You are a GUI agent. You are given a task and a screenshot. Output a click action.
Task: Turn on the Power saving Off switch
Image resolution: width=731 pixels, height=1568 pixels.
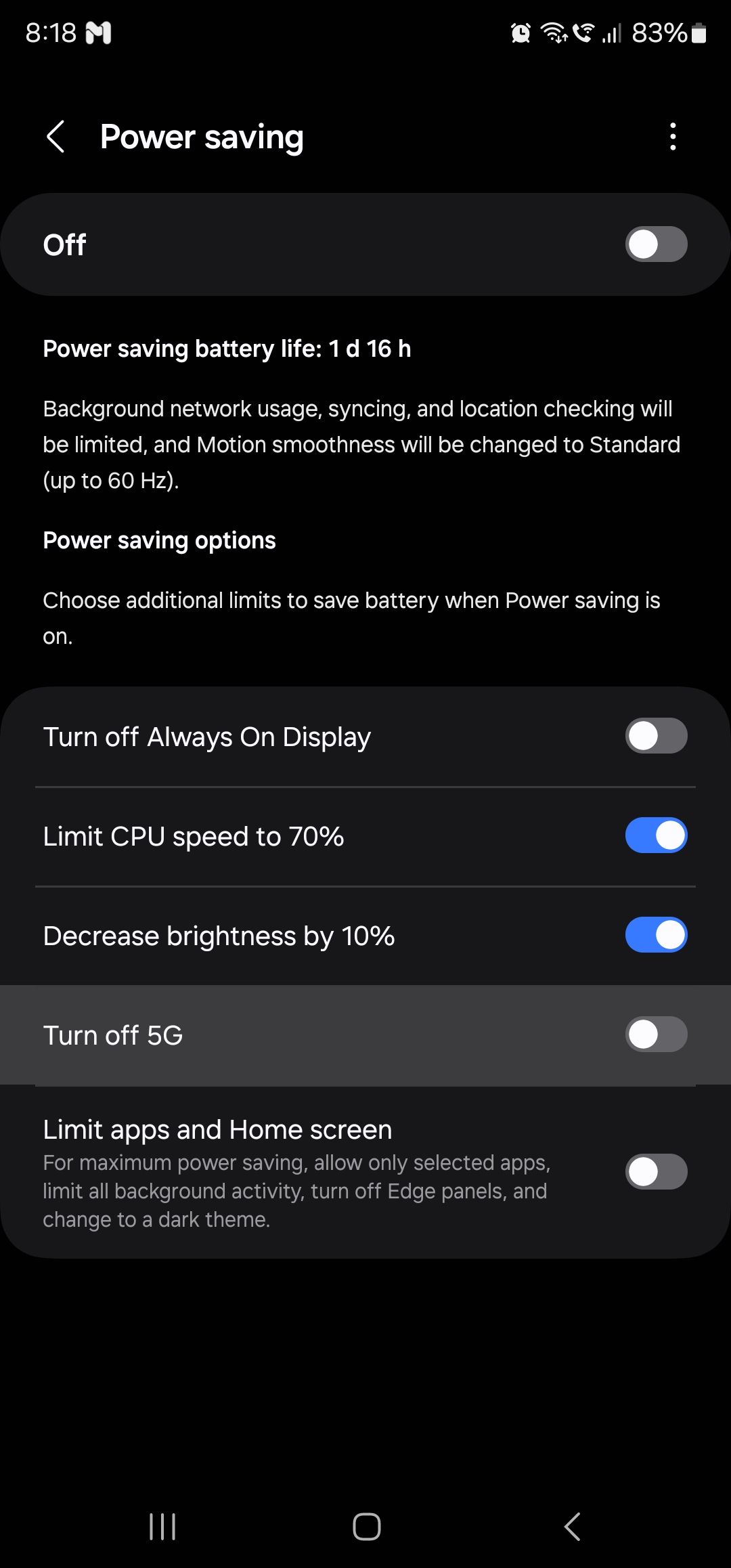pos(655,244)
